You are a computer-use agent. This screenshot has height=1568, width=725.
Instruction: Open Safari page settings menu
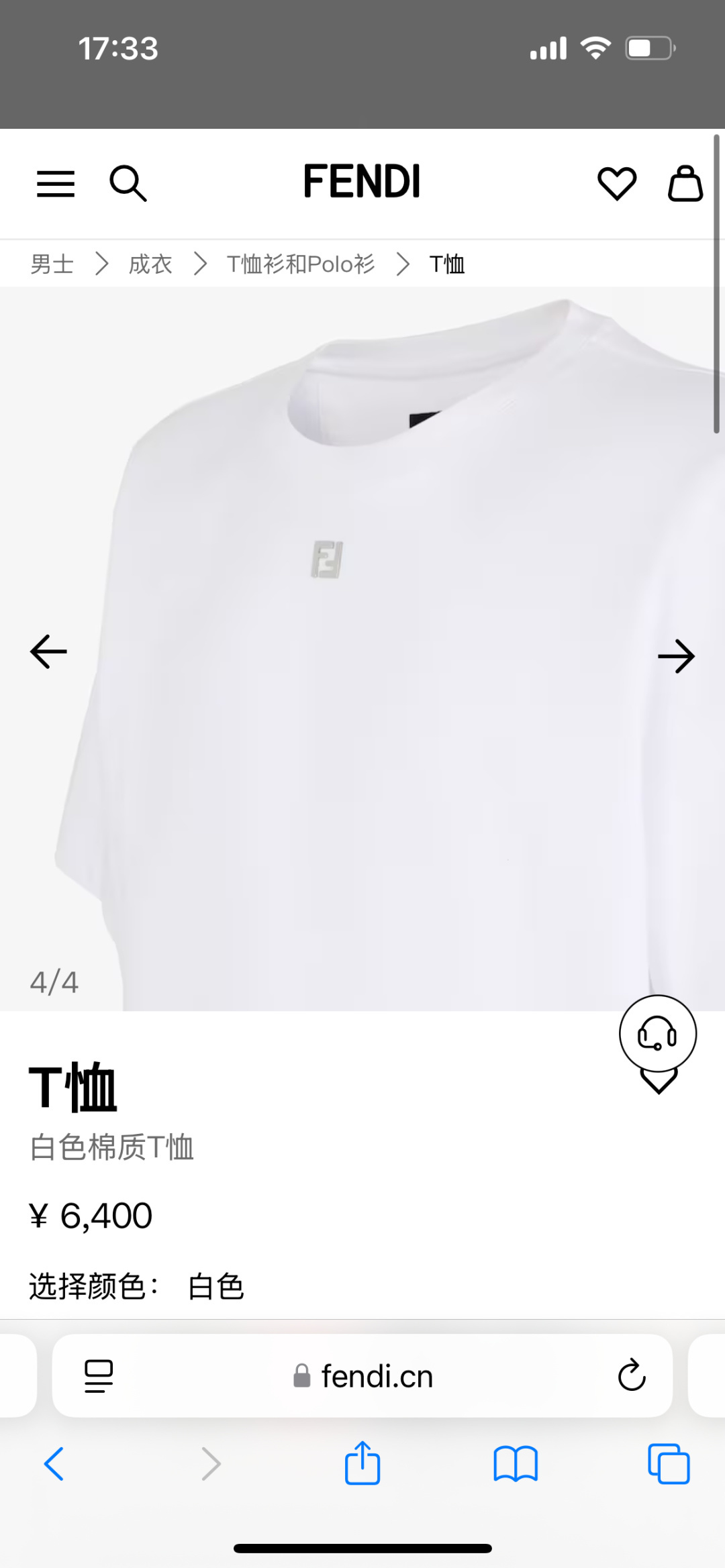click(x=99, y=1376)
